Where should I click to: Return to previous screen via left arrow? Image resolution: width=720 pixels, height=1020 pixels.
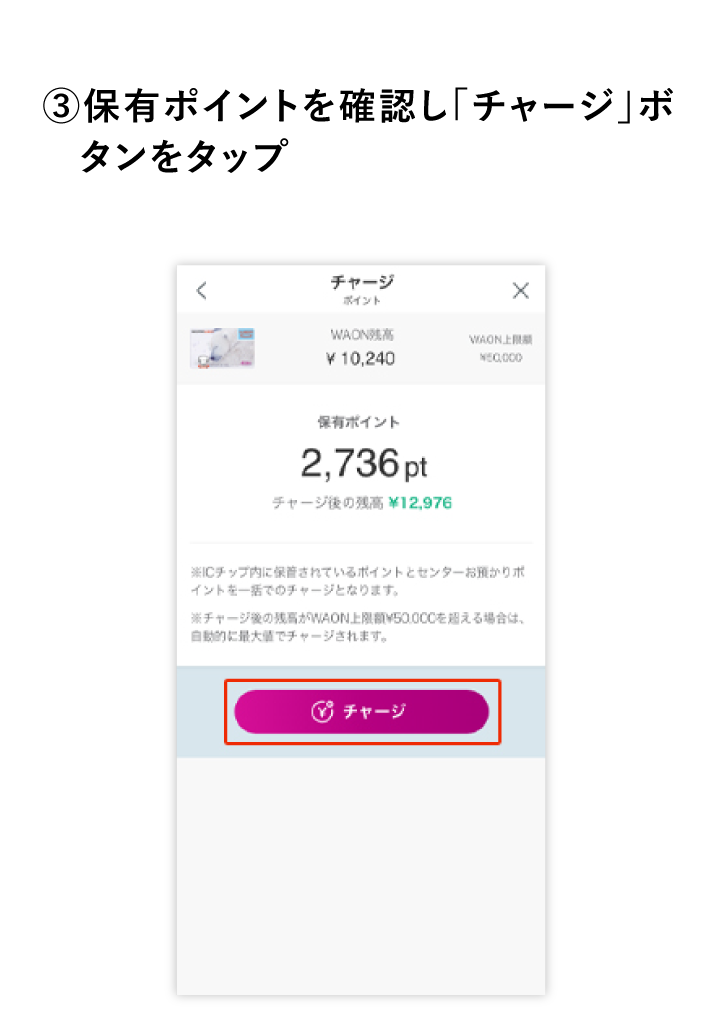(202, 290)
